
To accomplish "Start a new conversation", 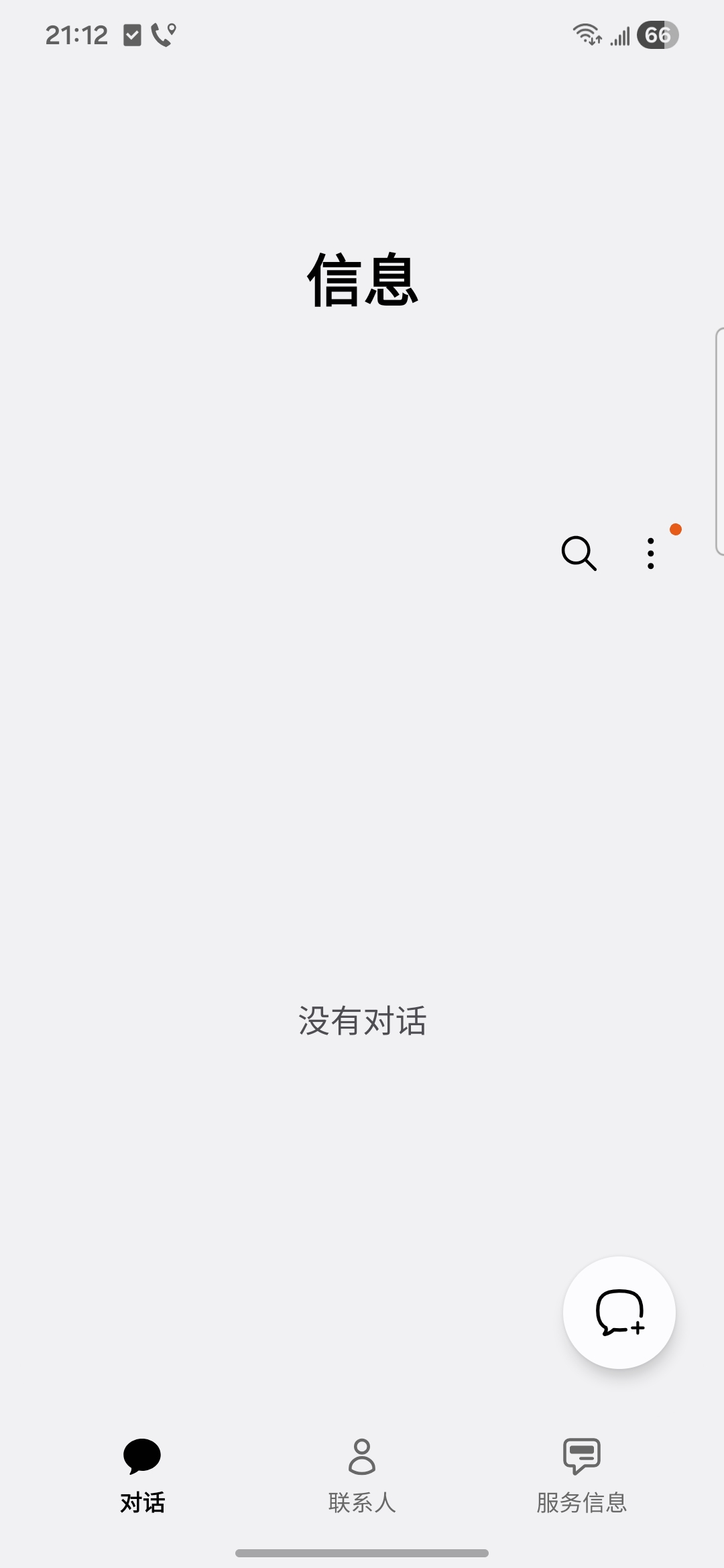I will [619, 1312].
